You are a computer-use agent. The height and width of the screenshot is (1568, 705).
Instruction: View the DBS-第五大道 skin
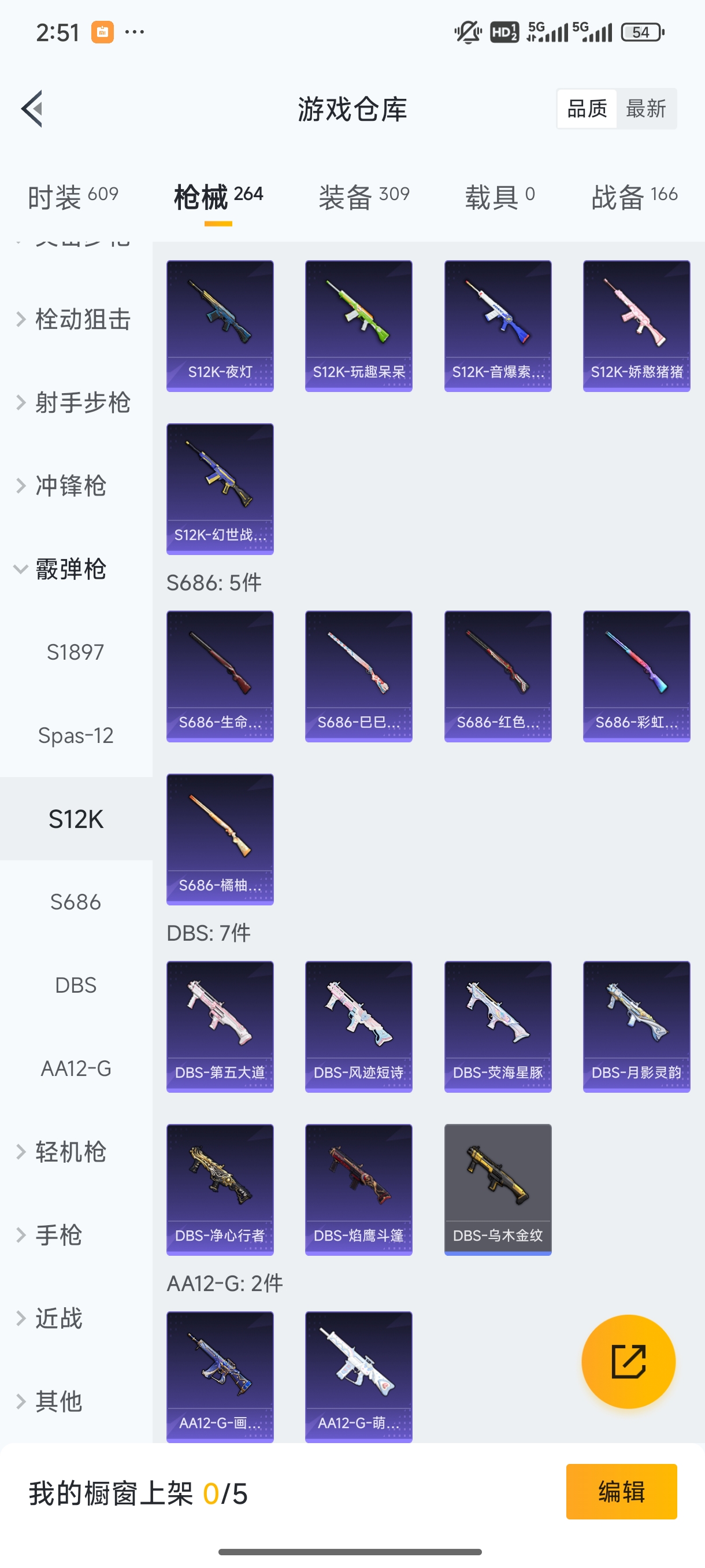220,1026
